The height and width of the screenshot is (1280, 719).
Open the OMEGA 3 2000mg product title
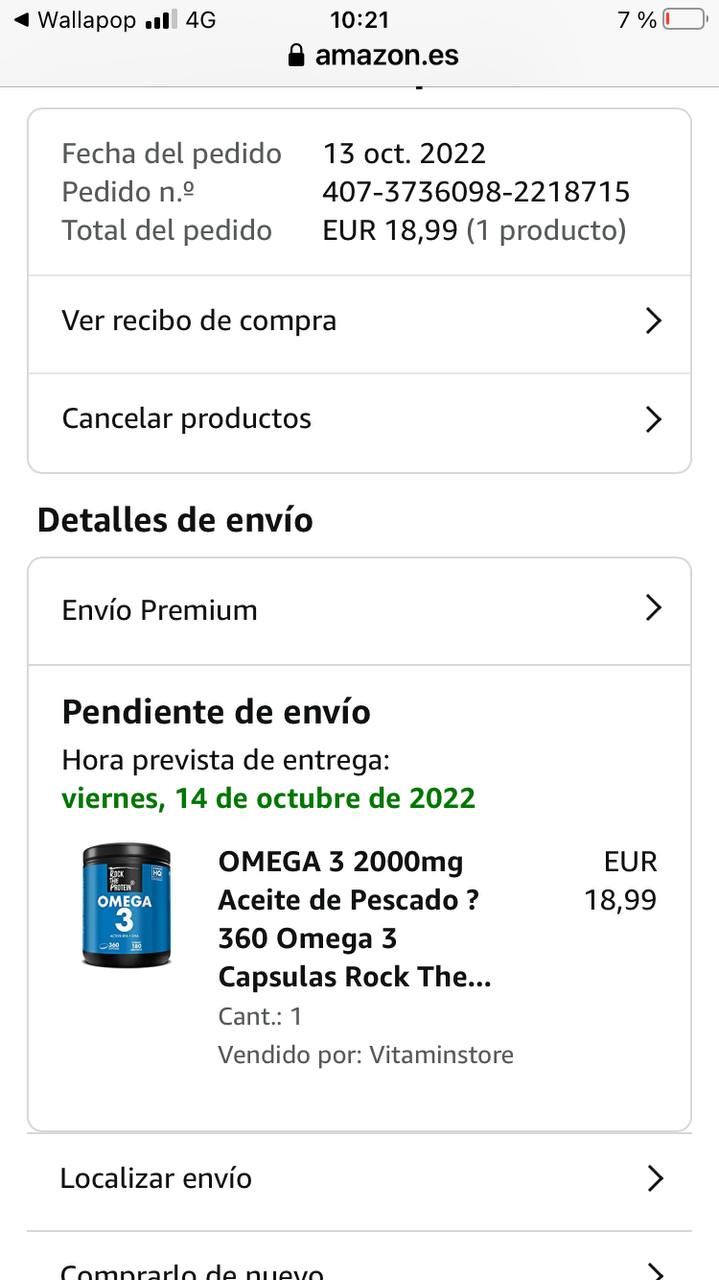coord(355,918)
